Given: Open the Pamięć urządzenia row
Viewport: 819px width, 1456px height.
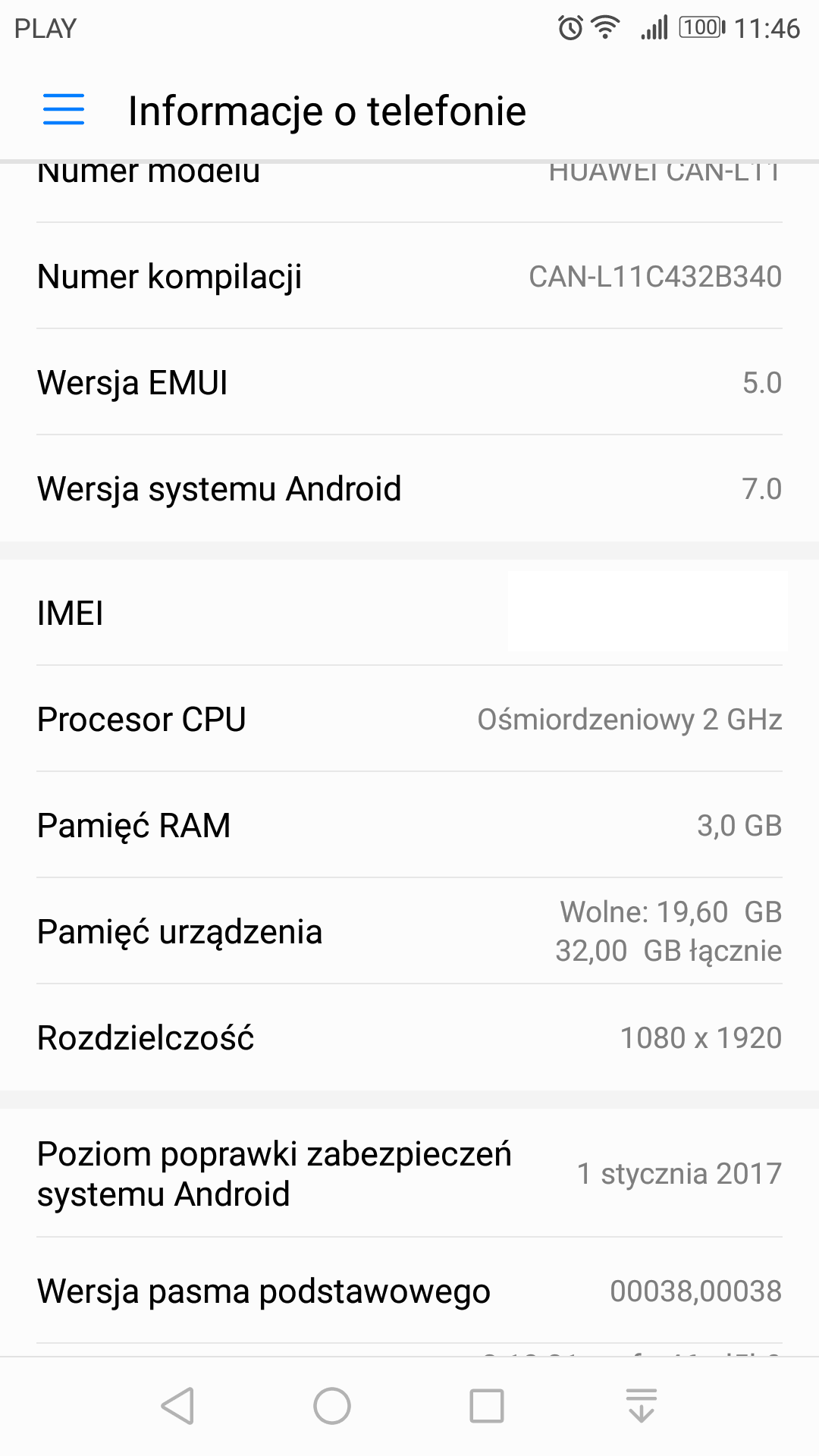Looking at the screenshot, I should click(409, 931).
